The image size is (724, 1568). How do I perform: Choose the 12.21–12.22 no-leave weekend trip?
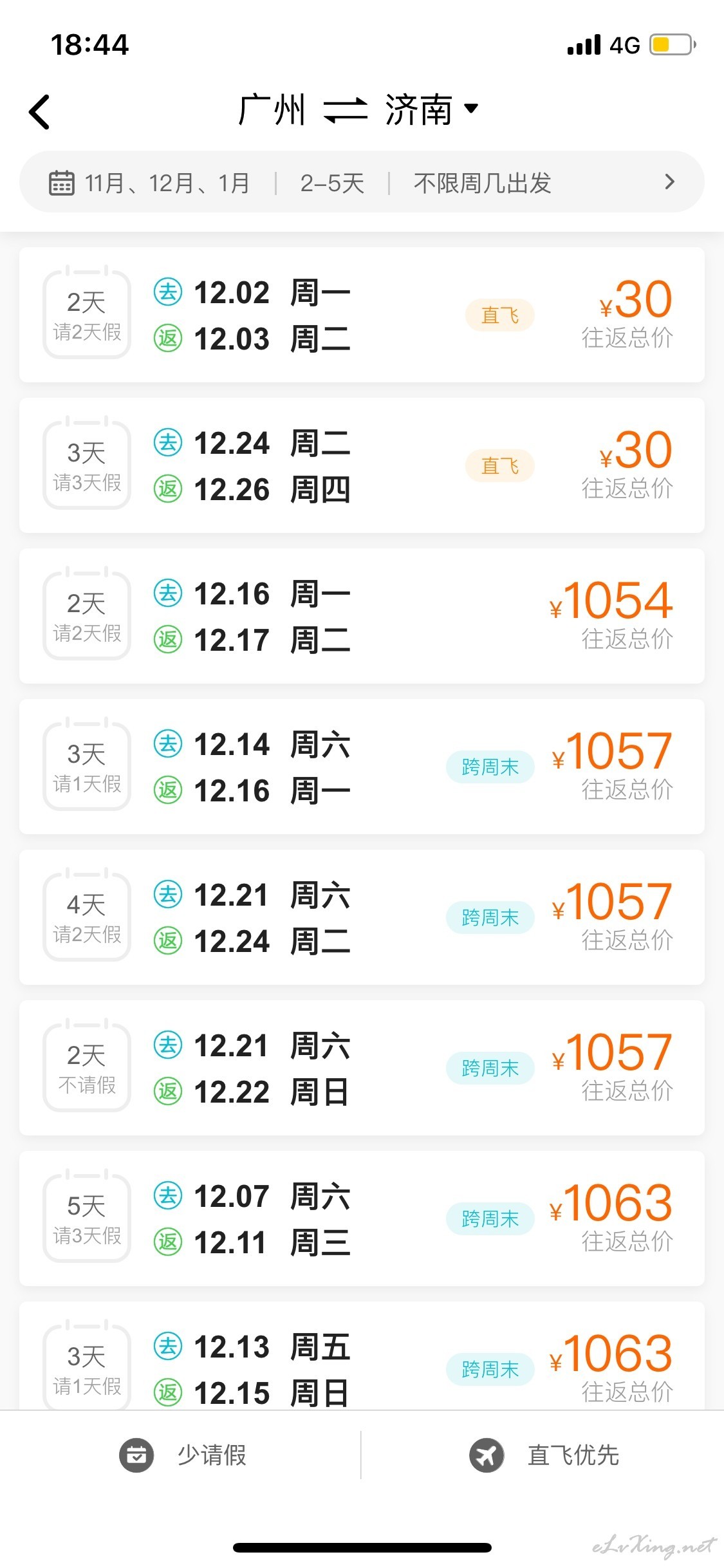coord(362,1068)
